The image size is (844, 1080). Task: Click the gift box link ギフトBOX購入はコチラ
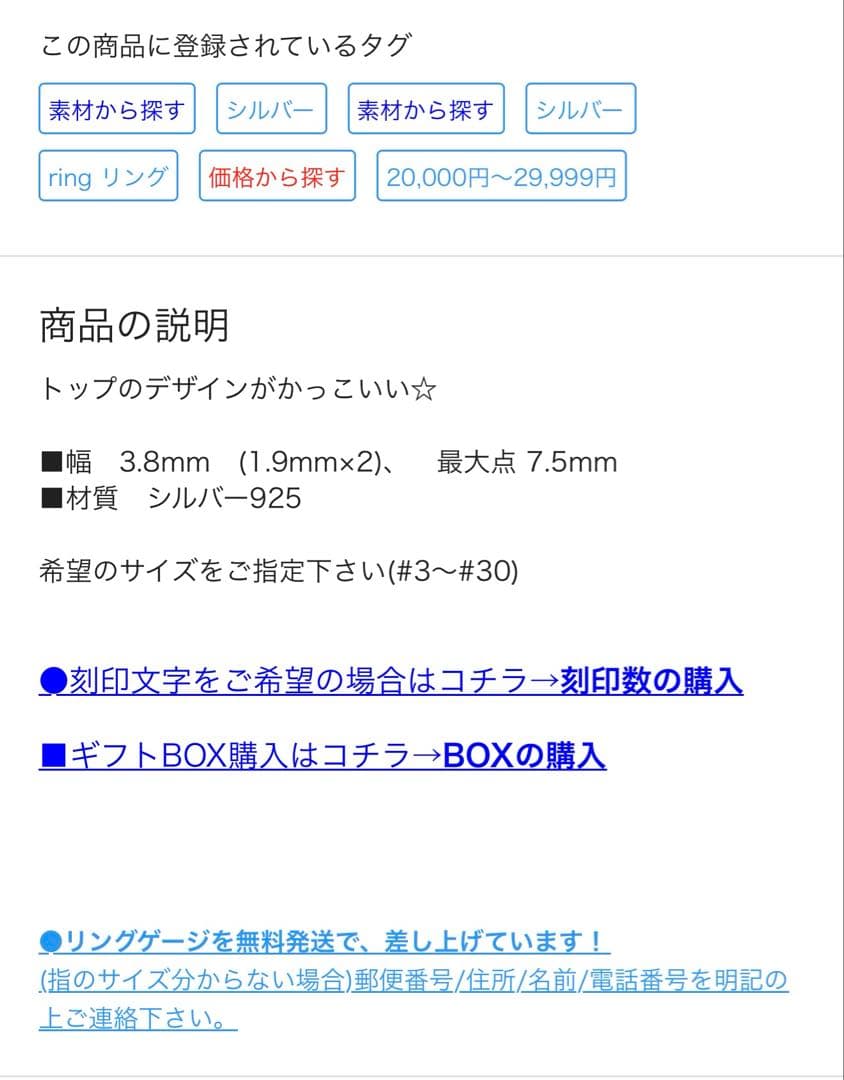[x=230, y=758]
